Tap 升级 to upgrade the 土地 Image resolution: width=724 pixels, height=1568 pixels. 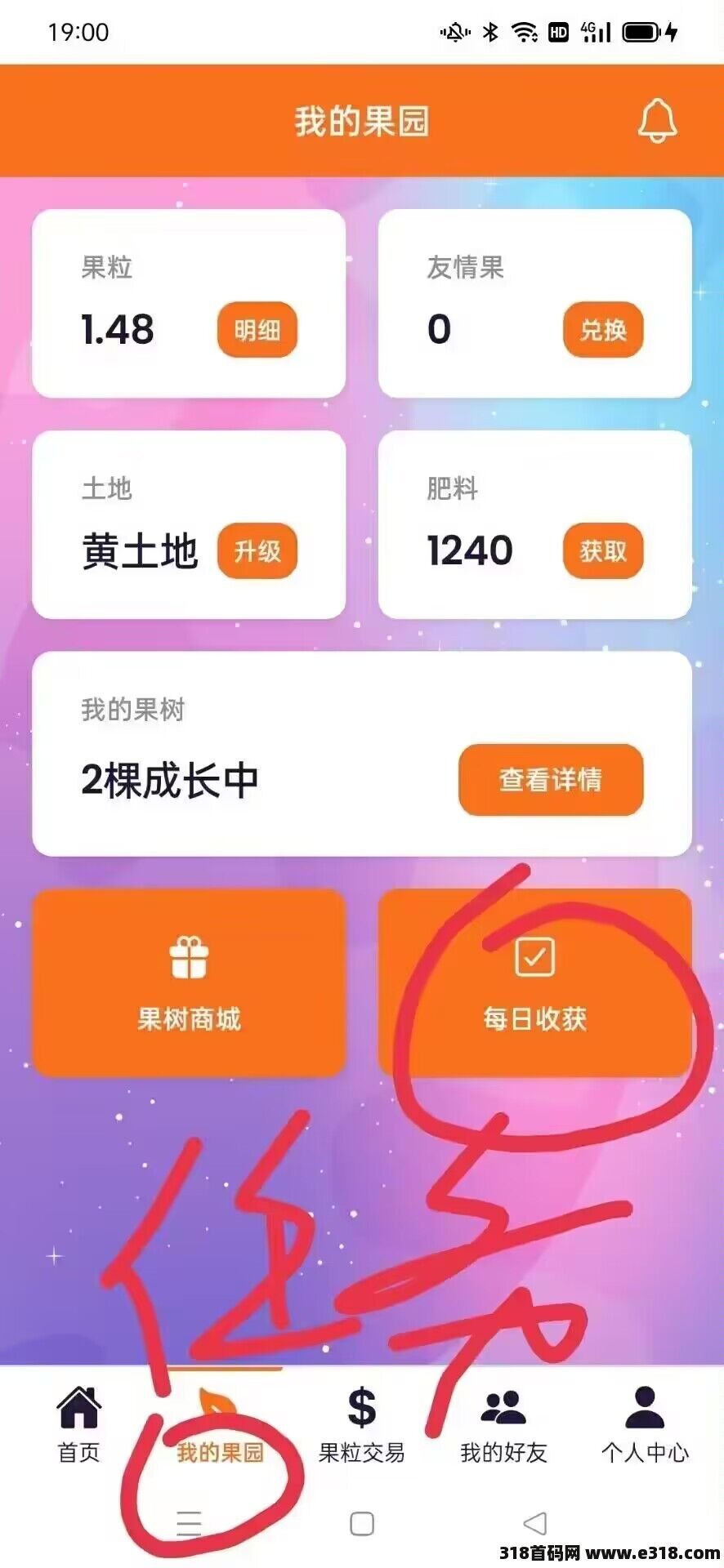click(257, 551)
